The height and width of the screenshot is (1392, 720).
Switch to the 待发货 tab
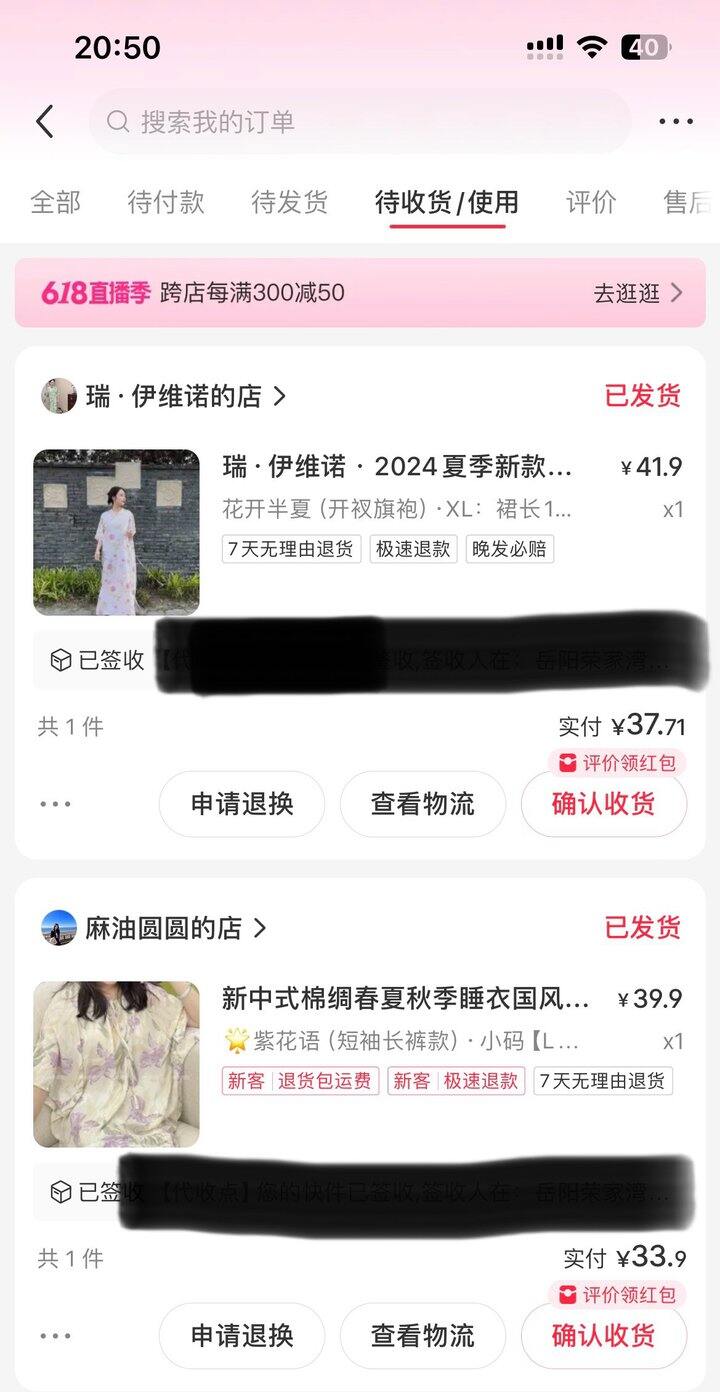(289, 202)
